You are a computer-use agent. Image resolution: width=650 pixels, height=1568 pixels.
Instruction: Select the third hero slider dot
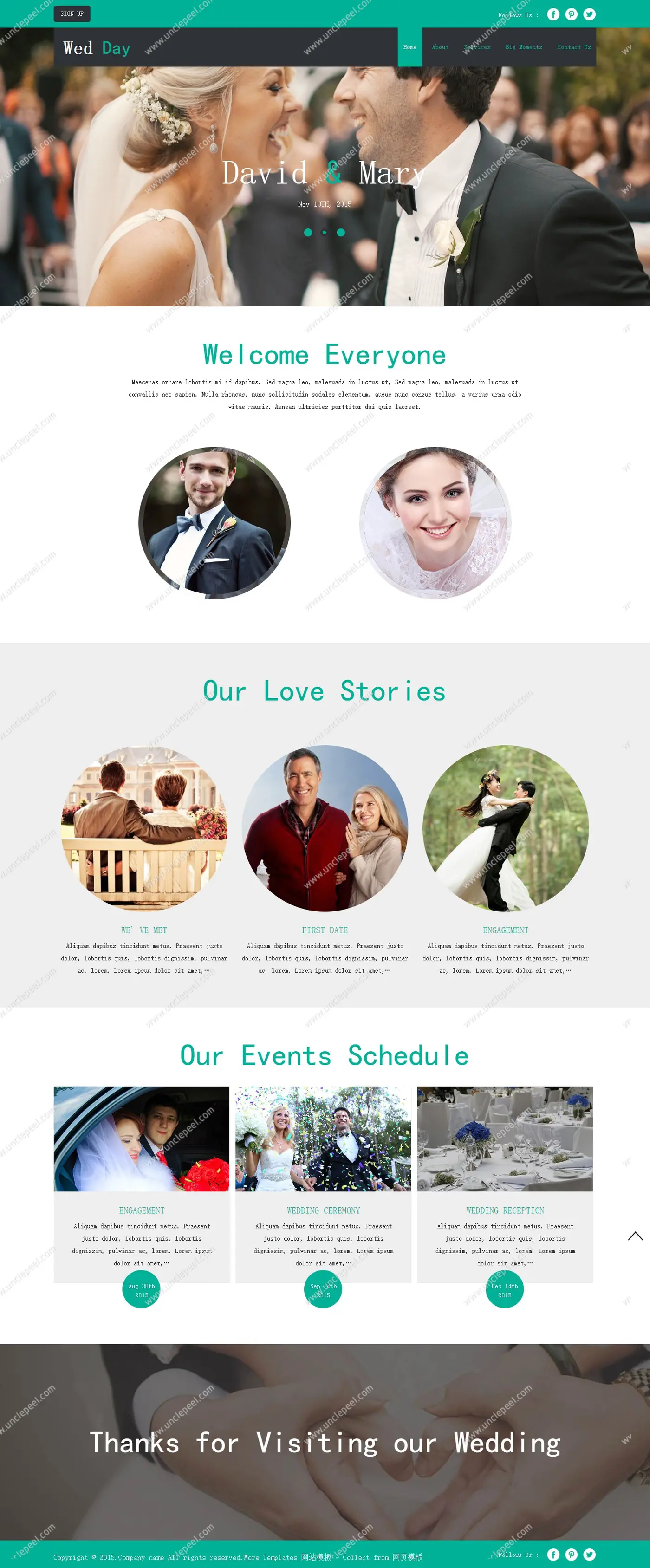pyautogui.click(x=341, y=233)
